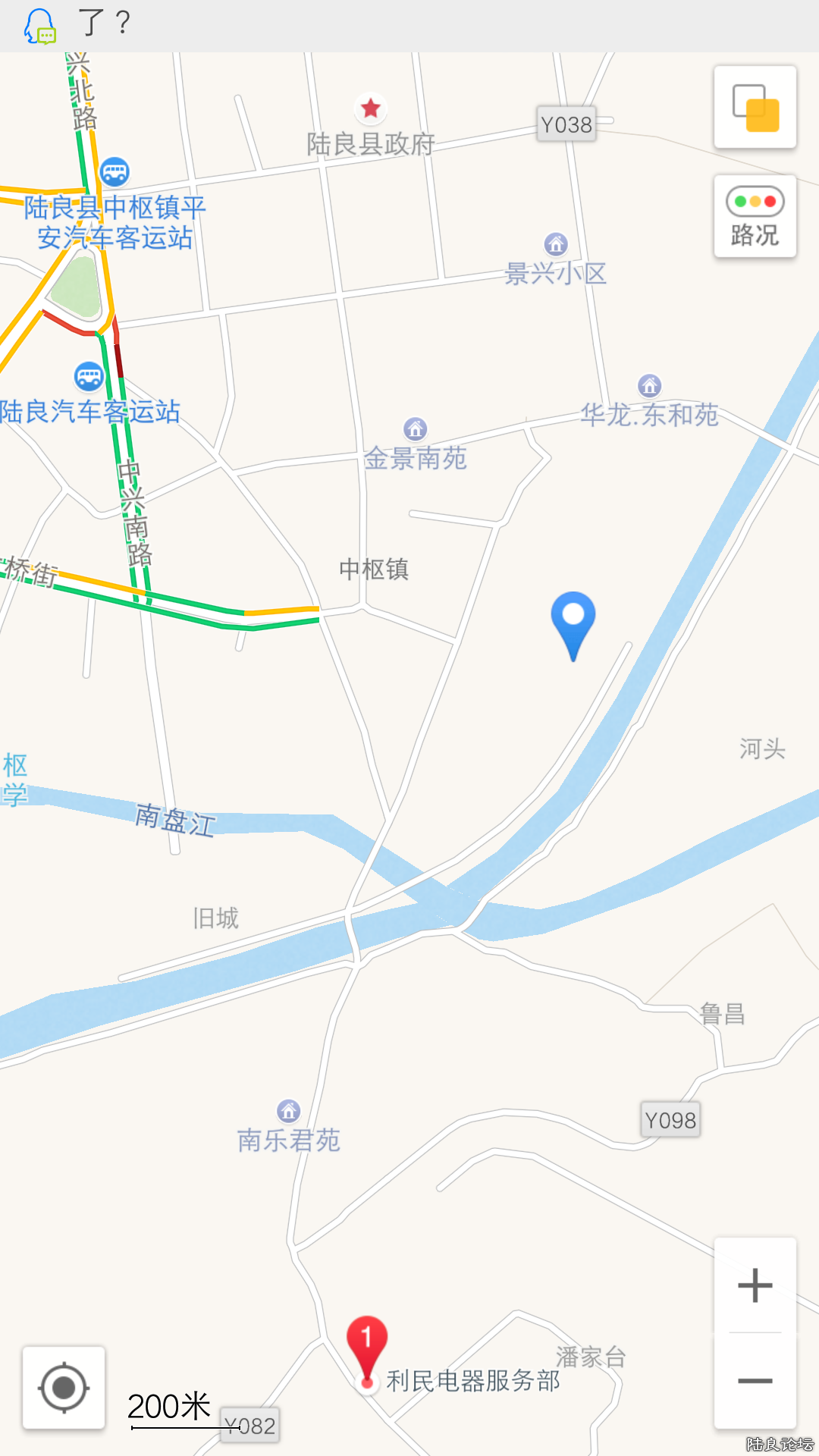Select the house icon for 金景南苑

click(416, 430)
